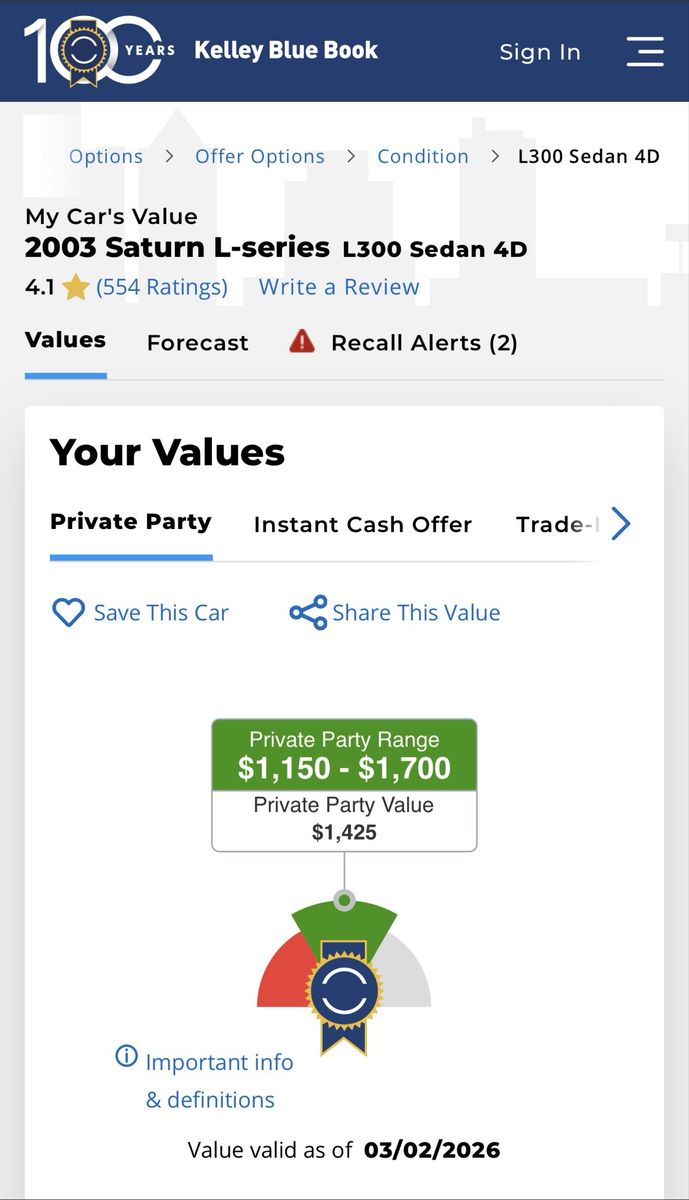Go back to Options breadcrumb
The height and width of the screenshot is (1200, 689).
[105, 157]
